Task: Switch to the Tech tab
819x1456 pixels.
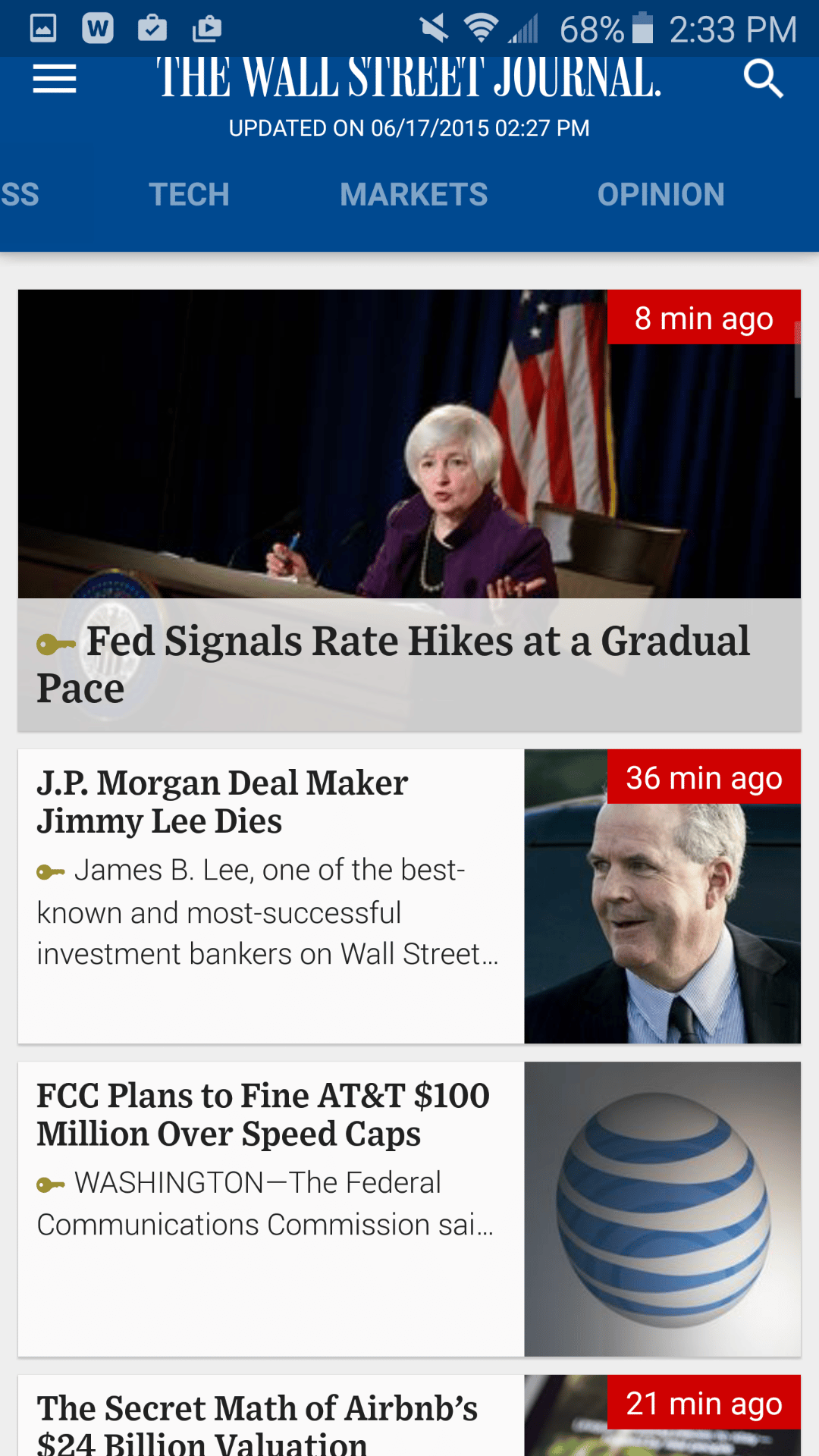Action: tap(189, 195)
